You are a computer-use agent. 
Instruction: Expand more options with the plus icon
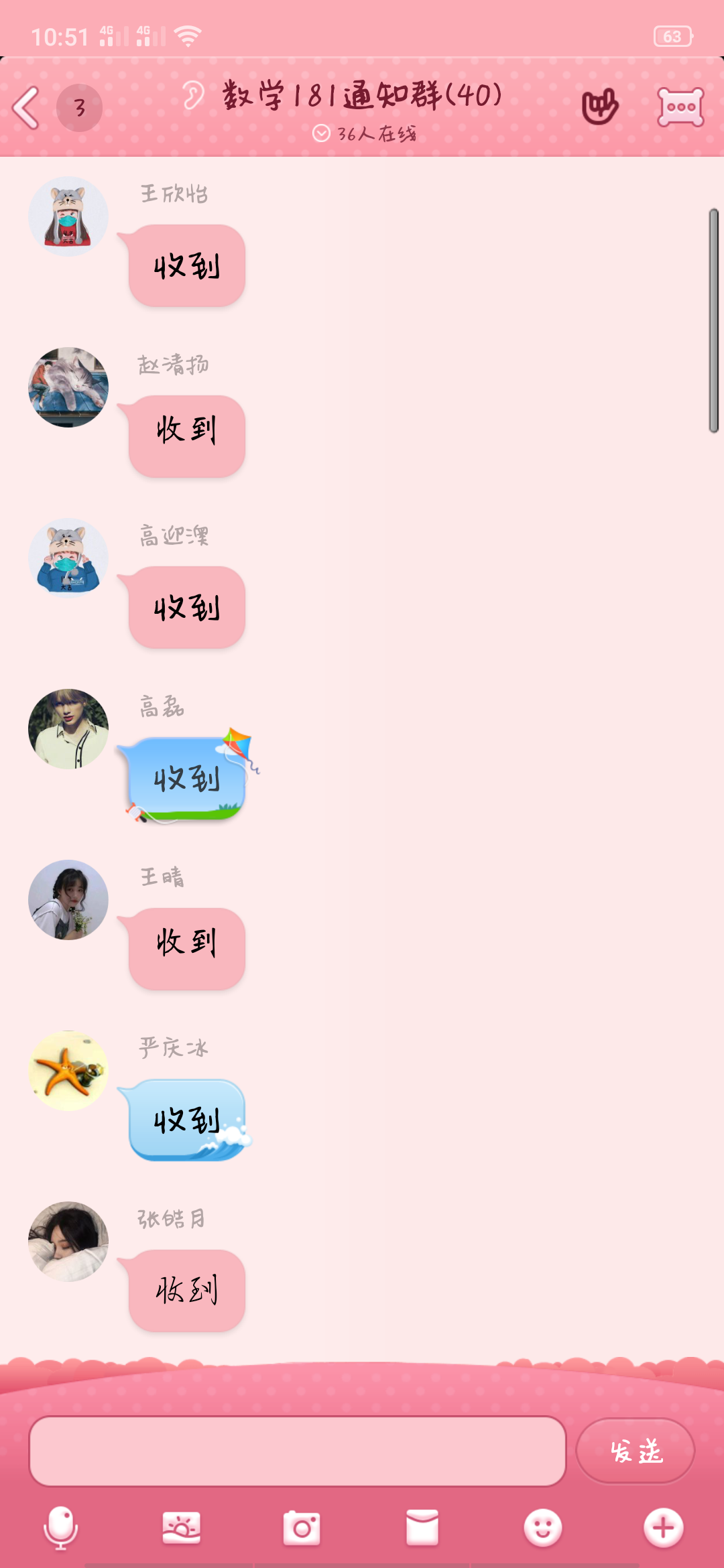(663, 1528)
